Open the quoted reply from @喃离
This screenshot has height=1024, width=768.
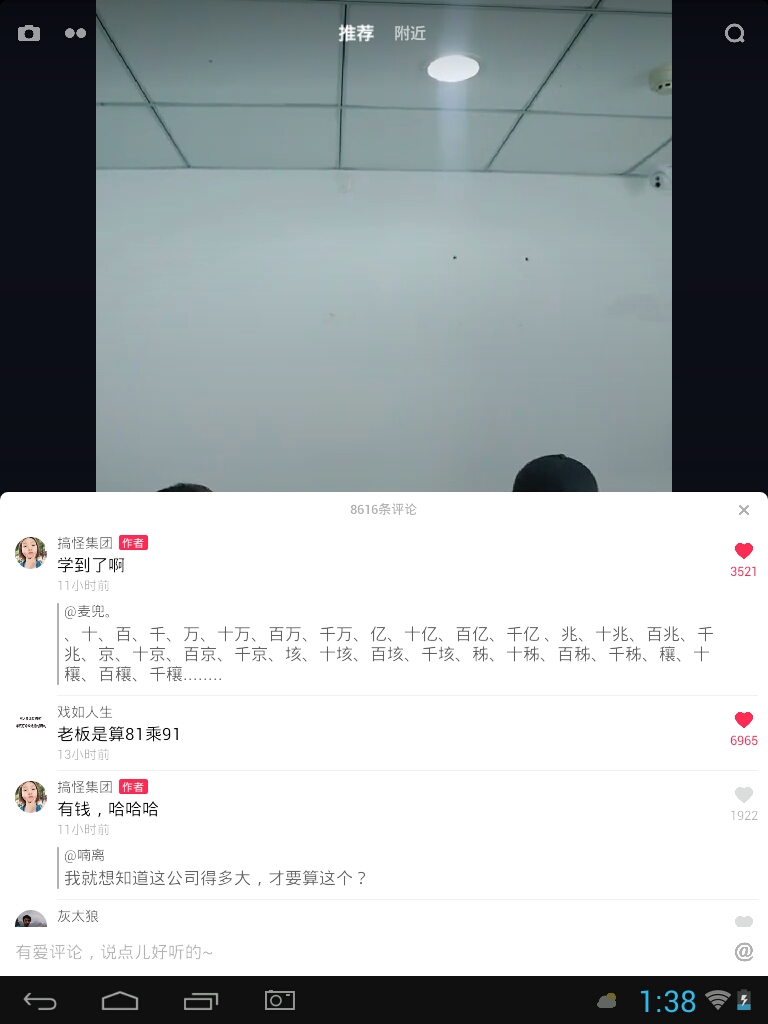(x=216, y=868)
